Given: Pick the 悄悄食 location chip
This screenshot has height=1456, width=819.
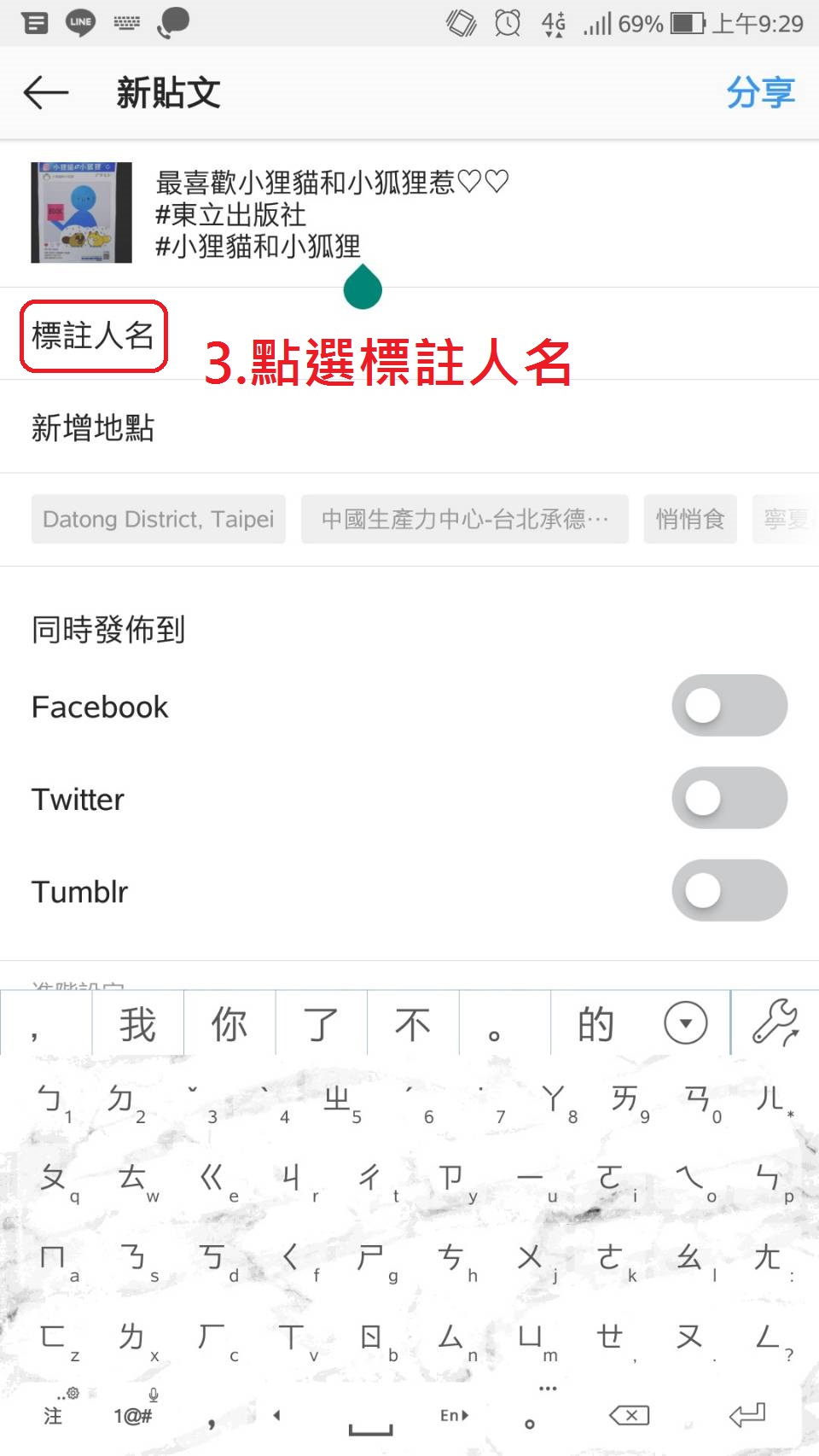Looking at the screenshot, I should coord(690,519).
